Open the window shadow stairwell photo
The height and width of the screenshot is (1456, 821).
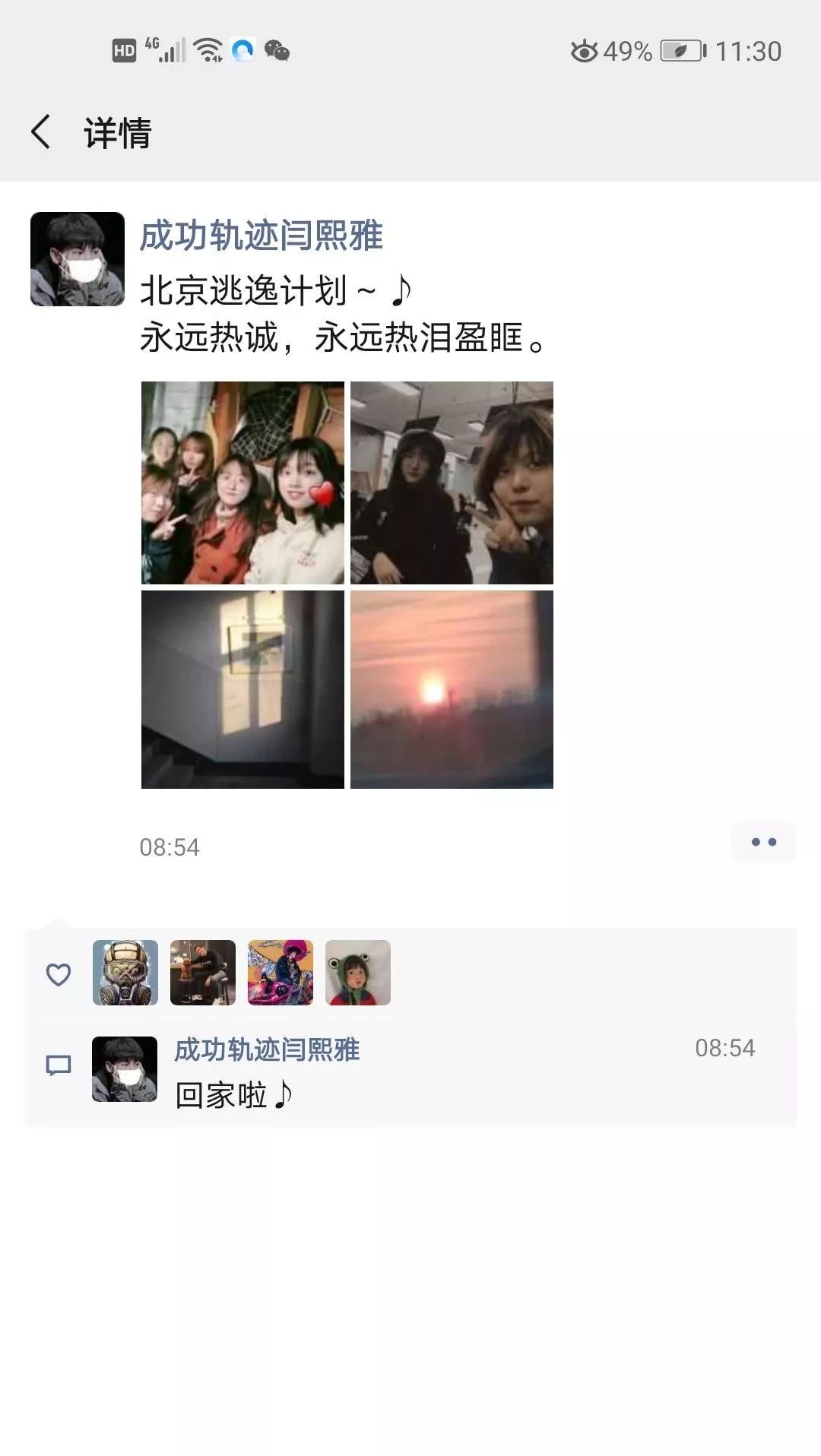[242, 689]
